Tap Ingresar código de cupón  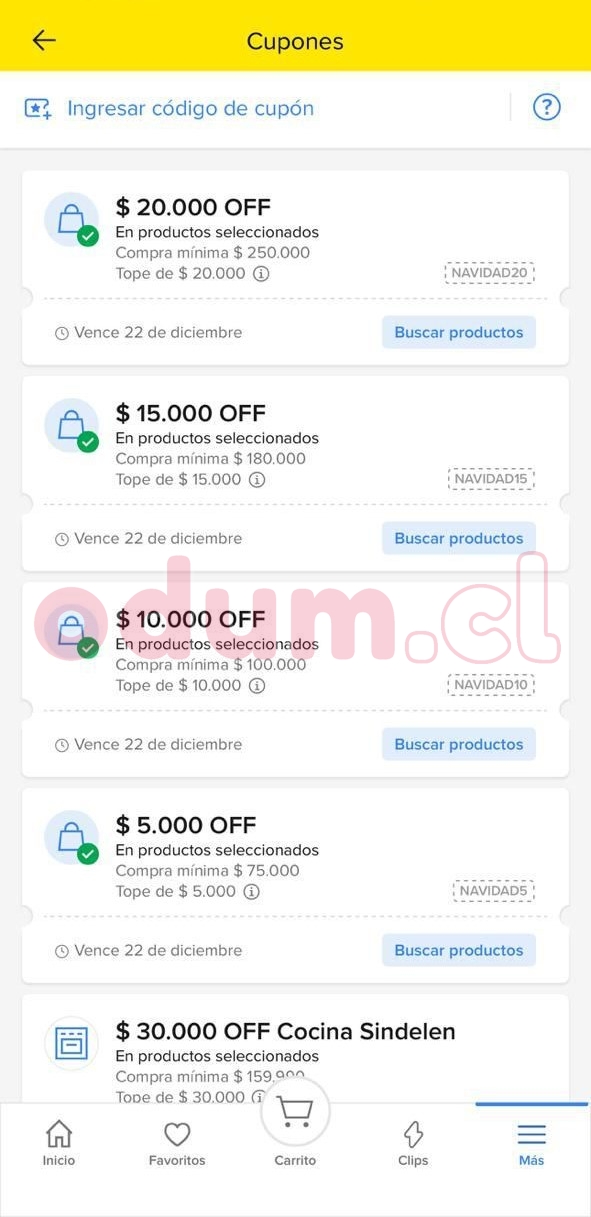coord(190,108)
